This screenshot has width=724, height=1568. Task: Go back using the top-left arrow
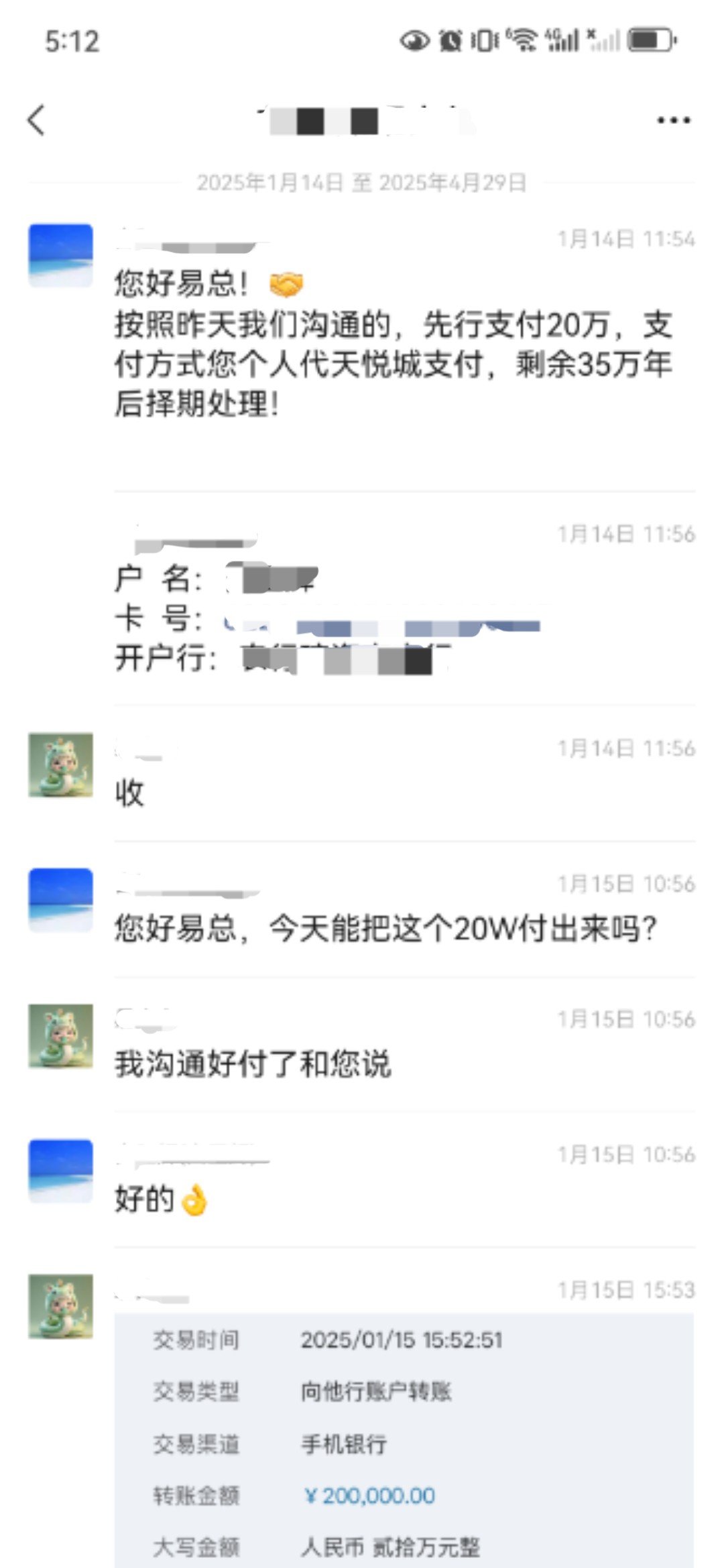click(x=37, y=121)
